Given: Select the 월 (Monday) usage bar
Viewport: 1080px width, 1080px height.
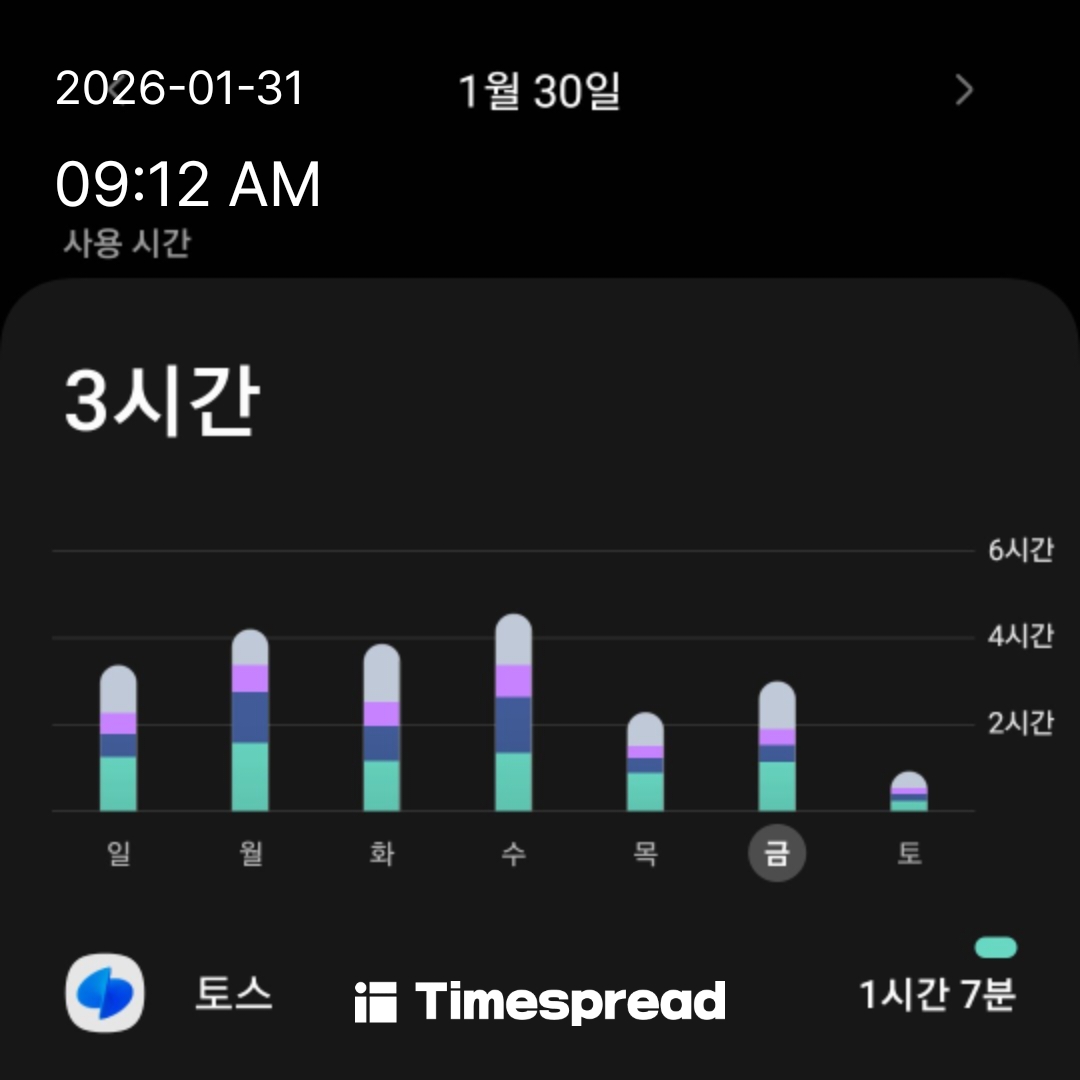Looking at the screenshot, I should [x=250, y=720].
